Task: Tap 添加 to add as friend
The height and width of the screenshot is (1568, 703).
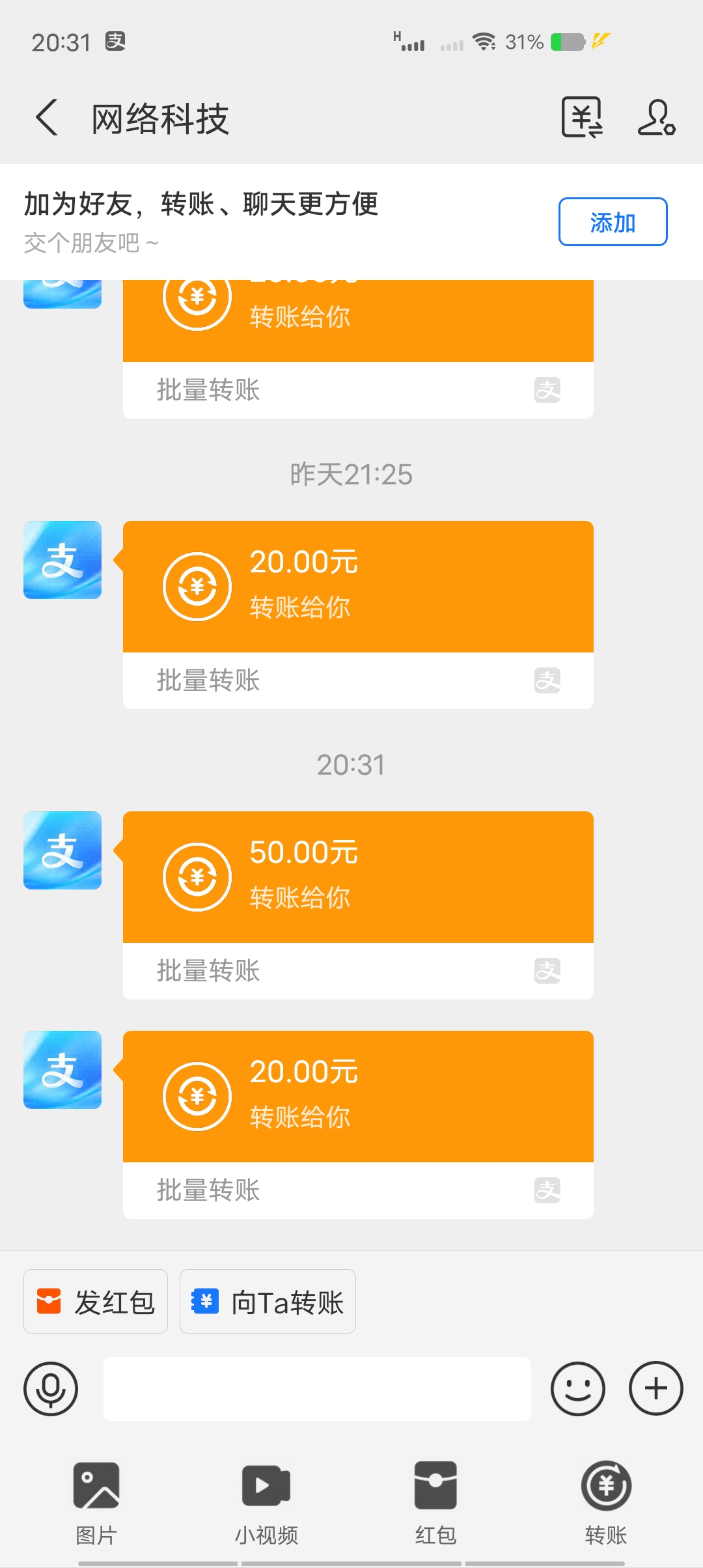Action: tap(613, 222)
